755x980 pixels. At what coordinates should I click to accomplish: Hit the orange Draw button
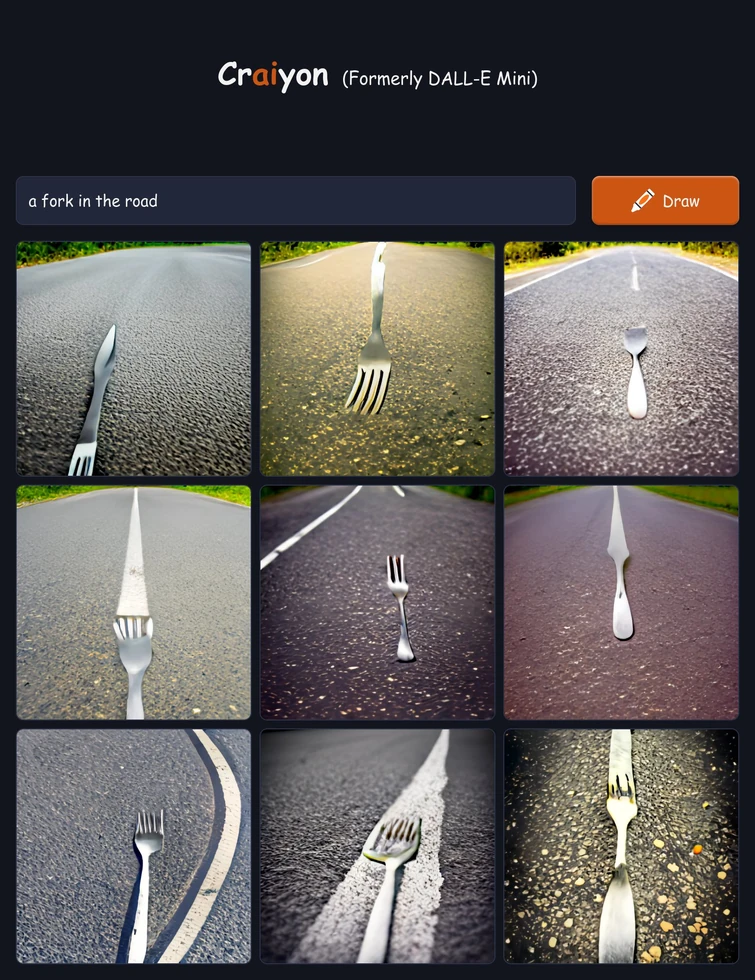point(665,201)
